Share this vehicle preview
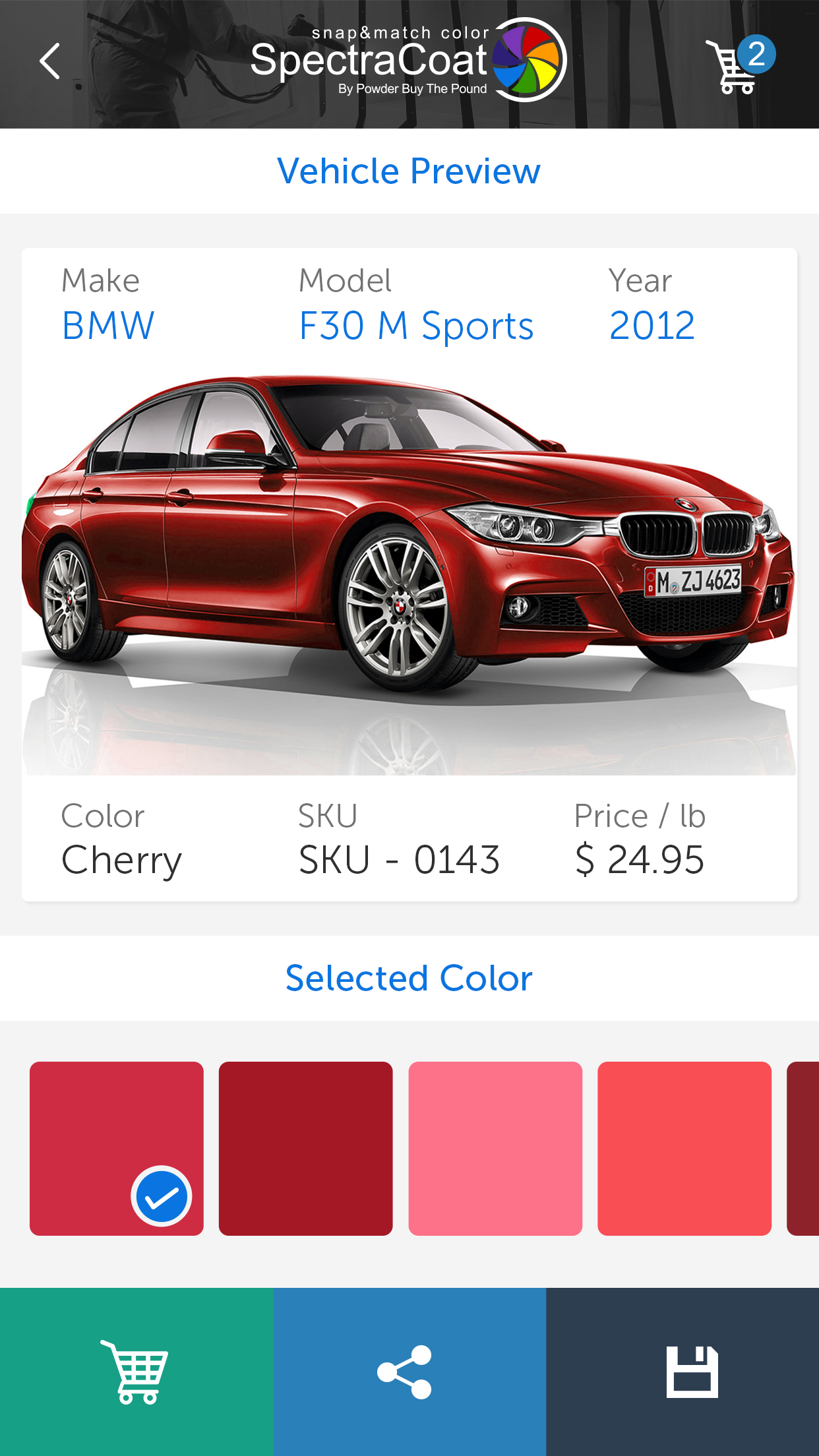The width and height of the screenshot is (819, 1456). coord(409,1372)
